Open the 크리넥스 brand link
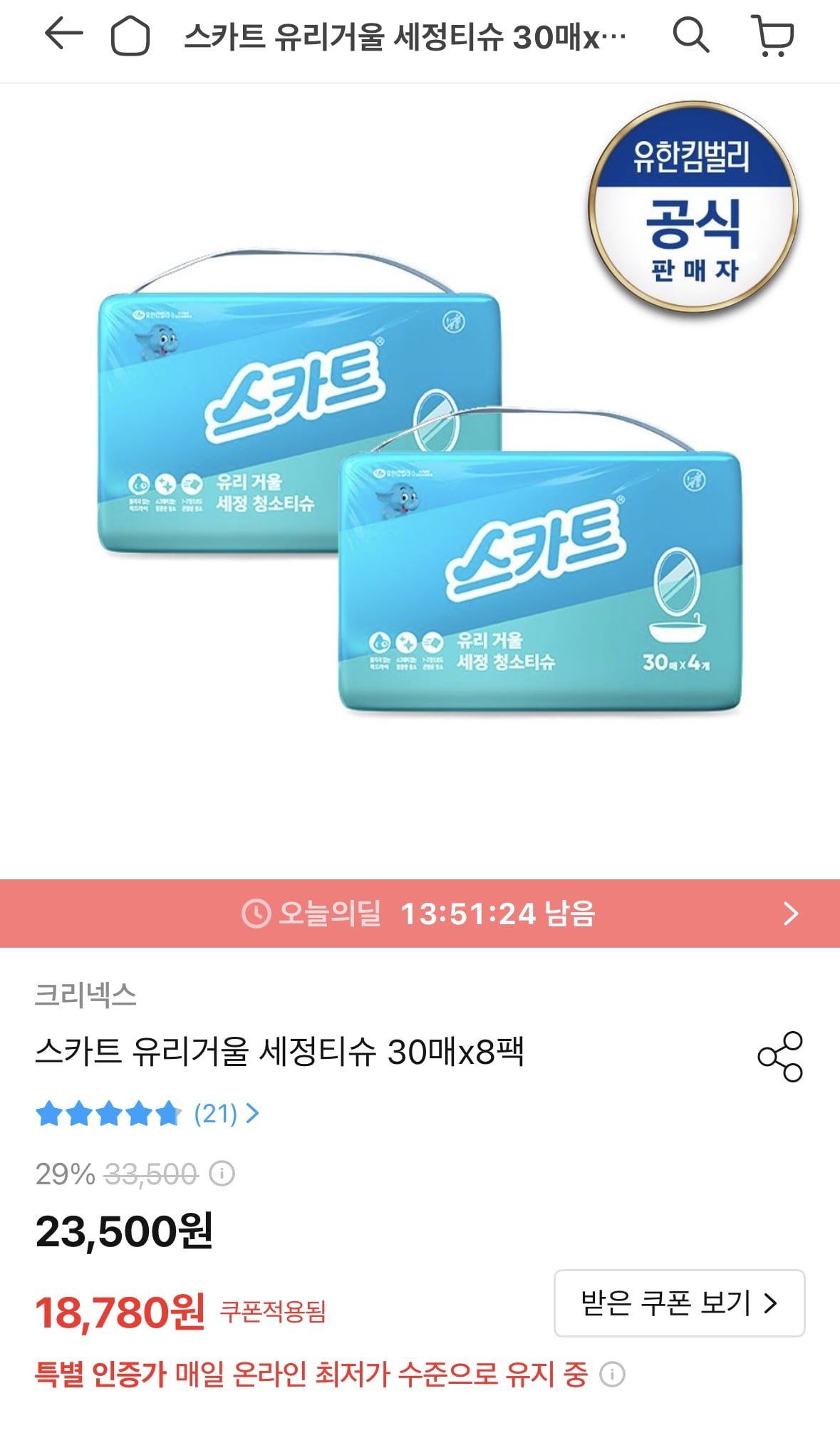Viewport: 840px width, 1433px height. [x=85, y=995]
